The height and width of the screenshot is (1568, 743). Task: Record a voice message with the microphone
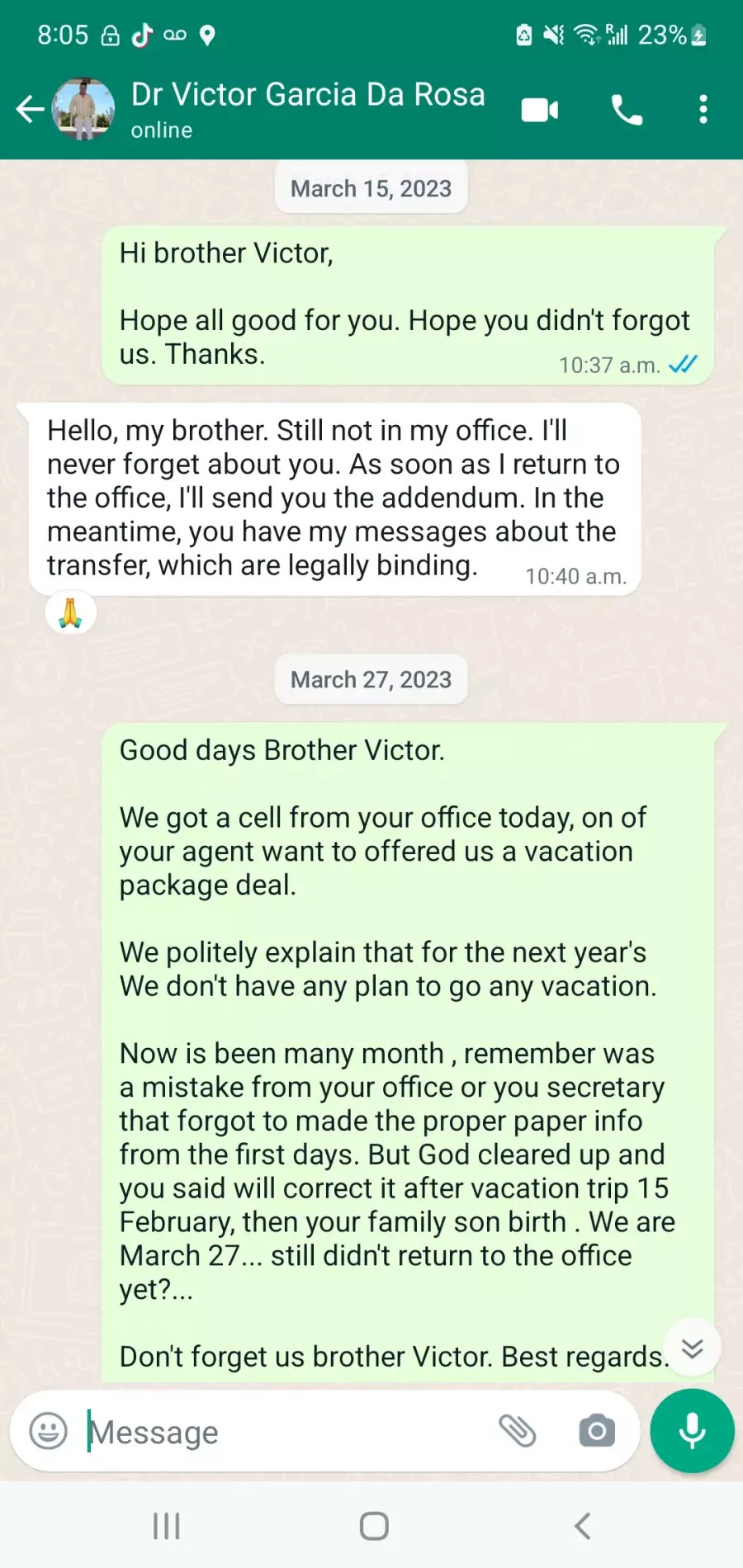[x=692, y=1431]
